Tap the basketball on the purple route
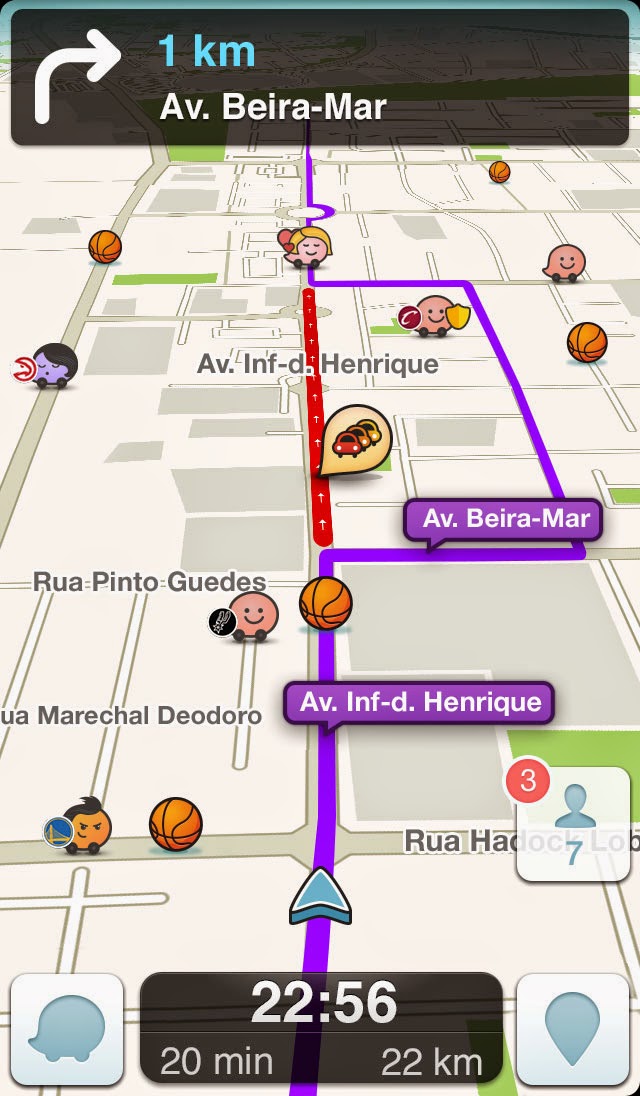640x1096 pixels. [326, 603]
